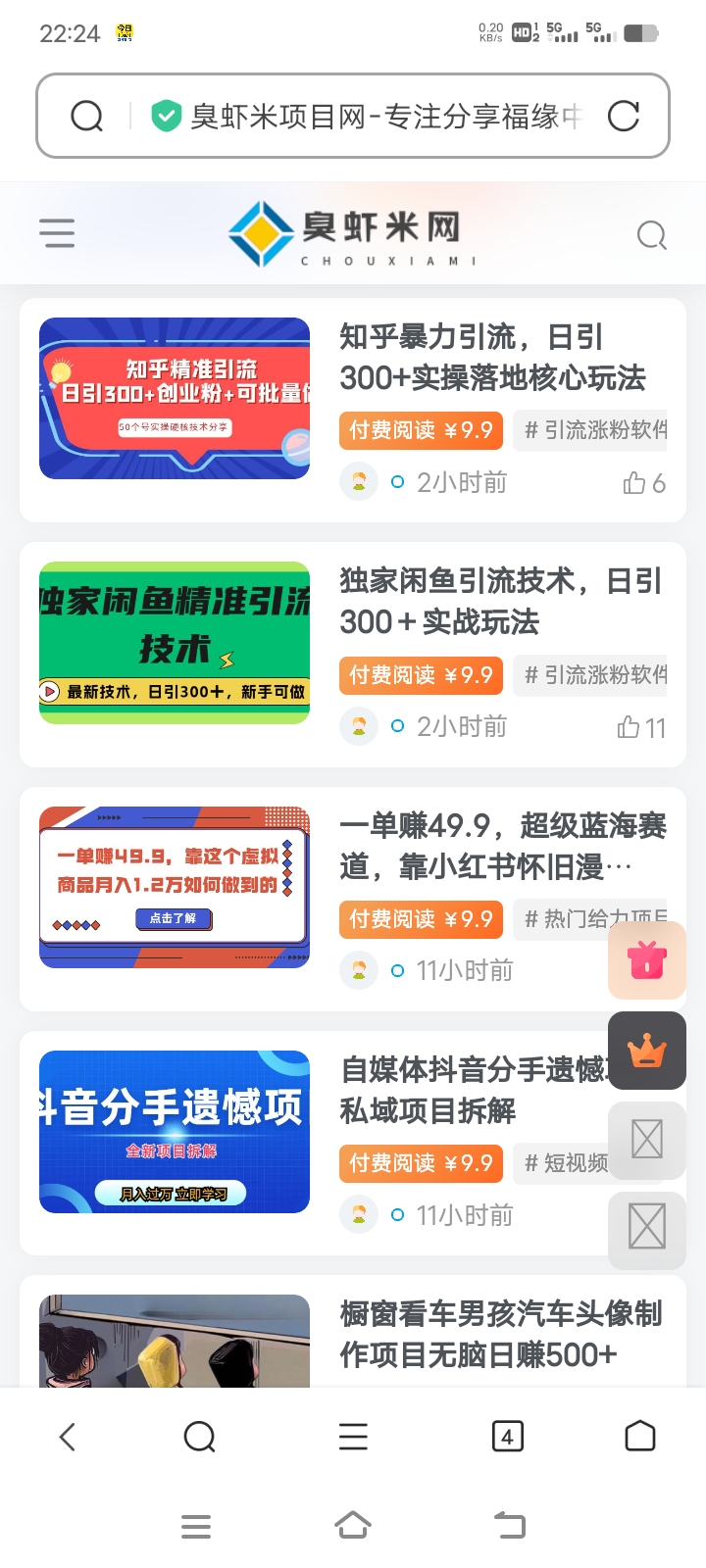Tap the system home navigation button
This screenshot has height=1568, width=706.
tap(353, 1525)
